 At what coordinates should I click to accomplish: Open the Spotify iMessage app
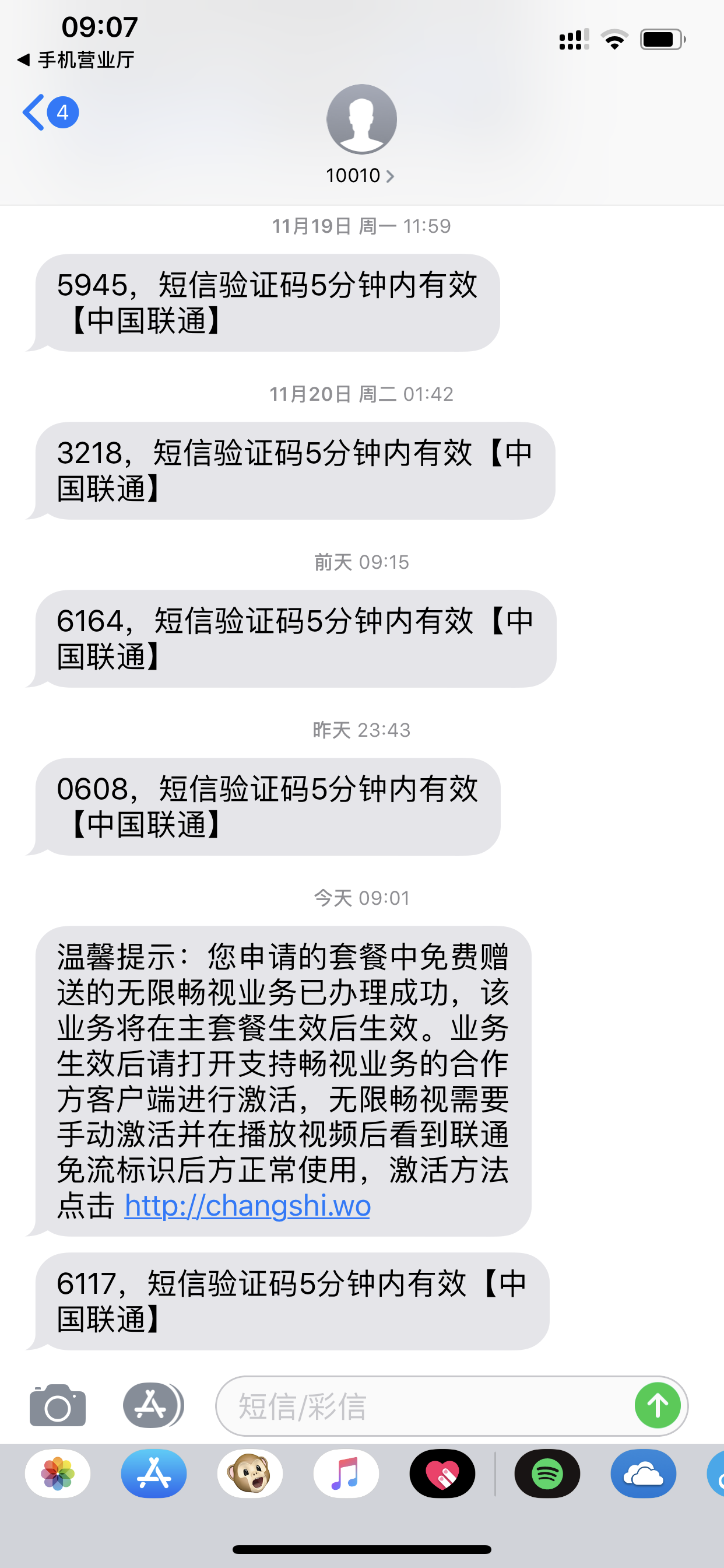(x=547, y=1473)
